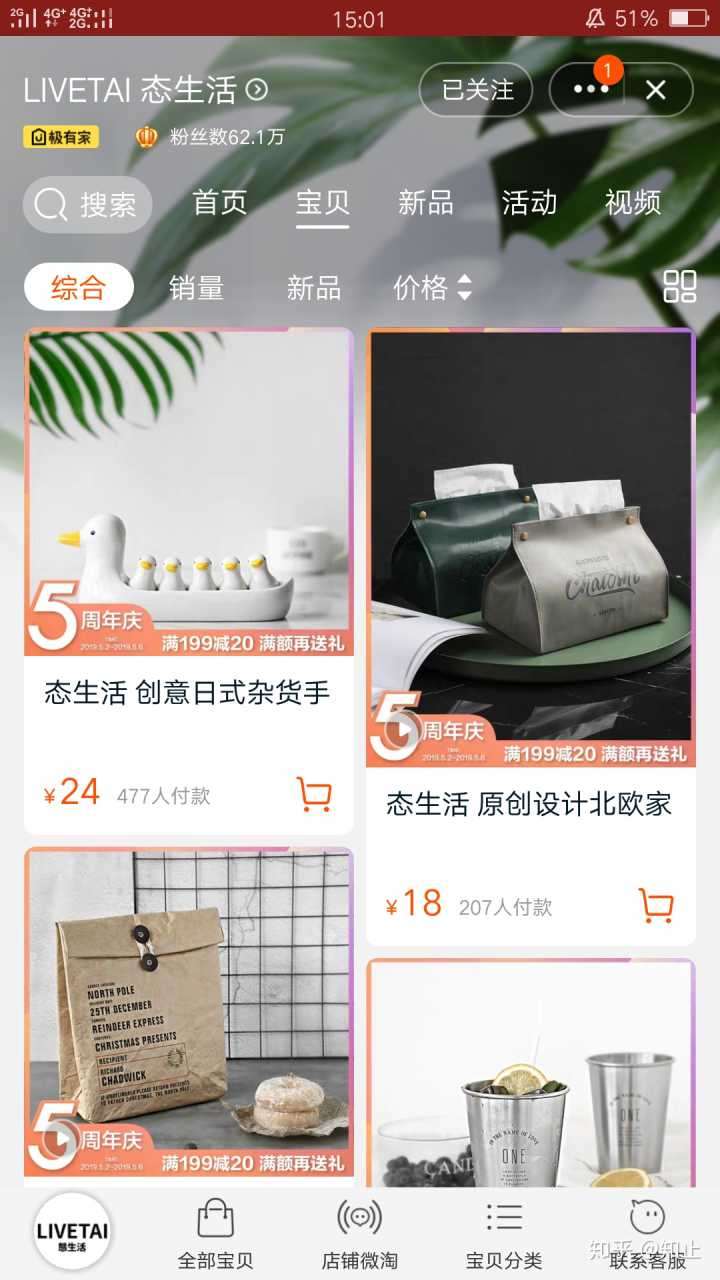Open the three-dot more options menu
Viewport: 720px width, 1280px height.
[x=590, y=90]
